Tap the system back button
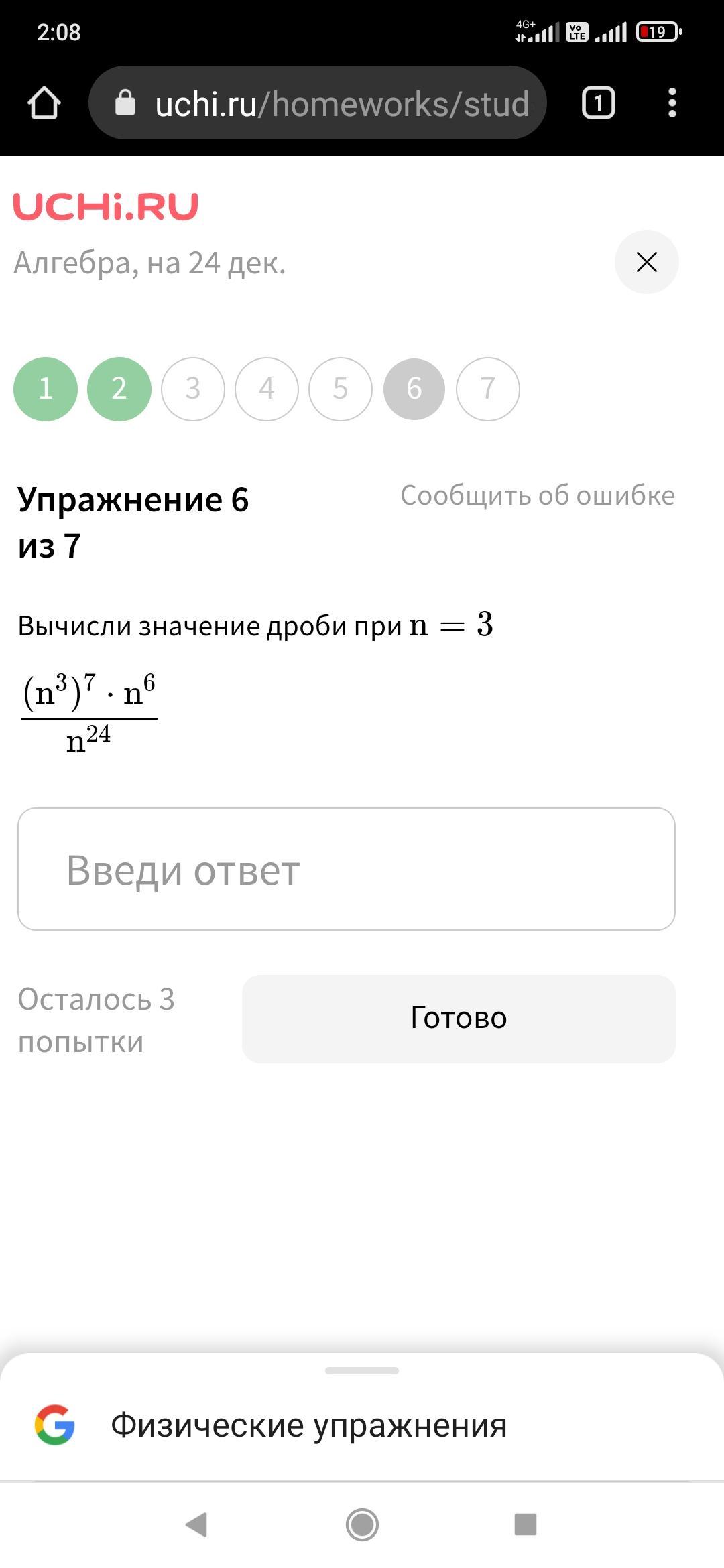 [196, 1524]
